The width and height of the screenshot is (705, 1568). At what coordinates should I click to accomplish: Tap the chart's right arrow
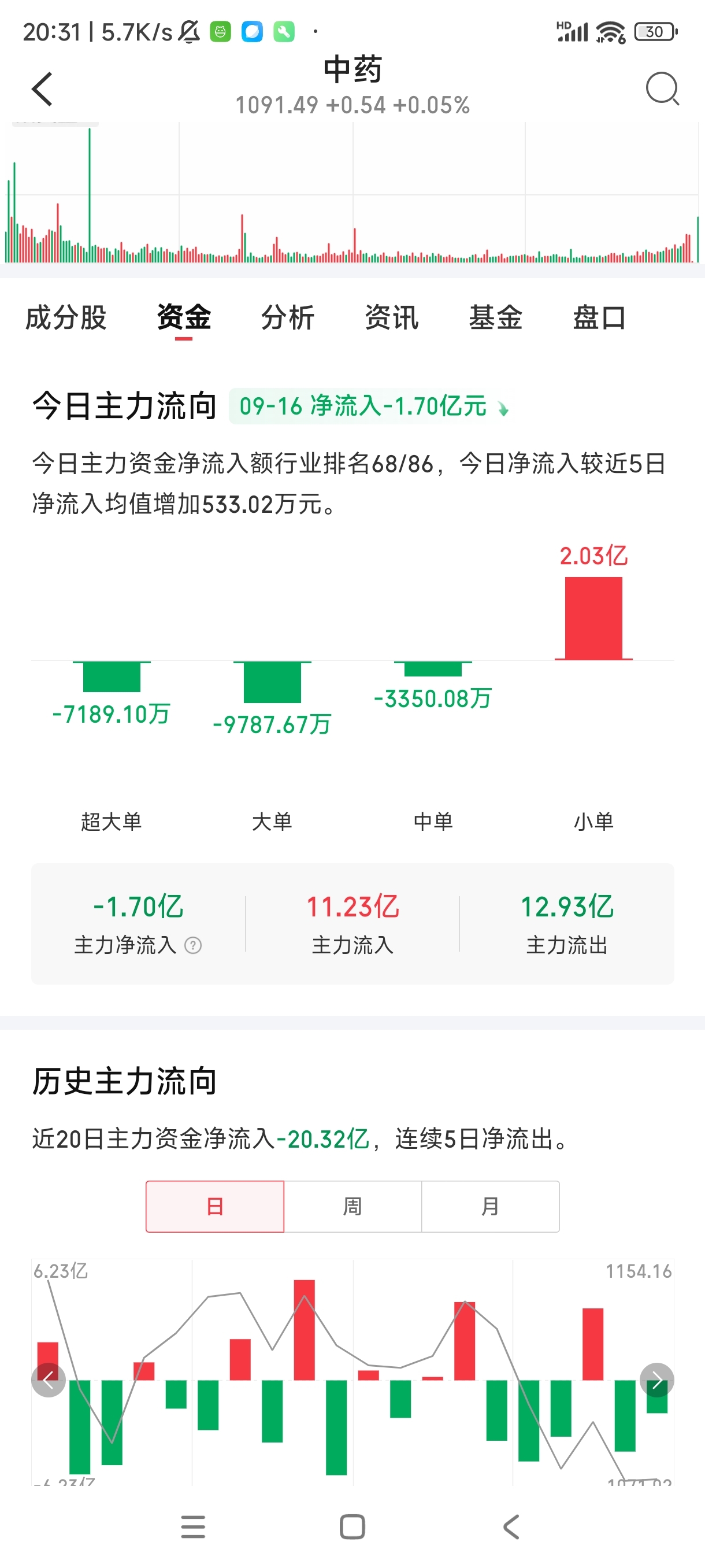[x=657, y=1380]
